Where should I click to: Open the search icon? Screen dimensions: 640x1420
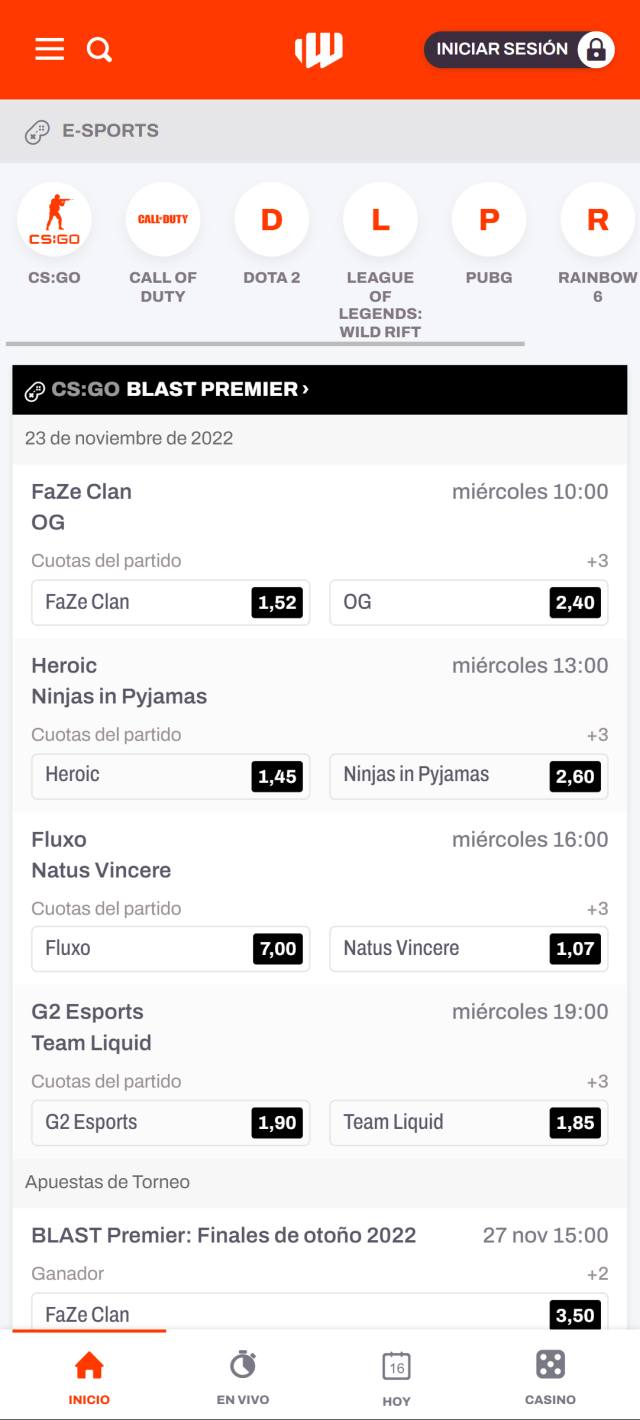(x=99, y=49)
